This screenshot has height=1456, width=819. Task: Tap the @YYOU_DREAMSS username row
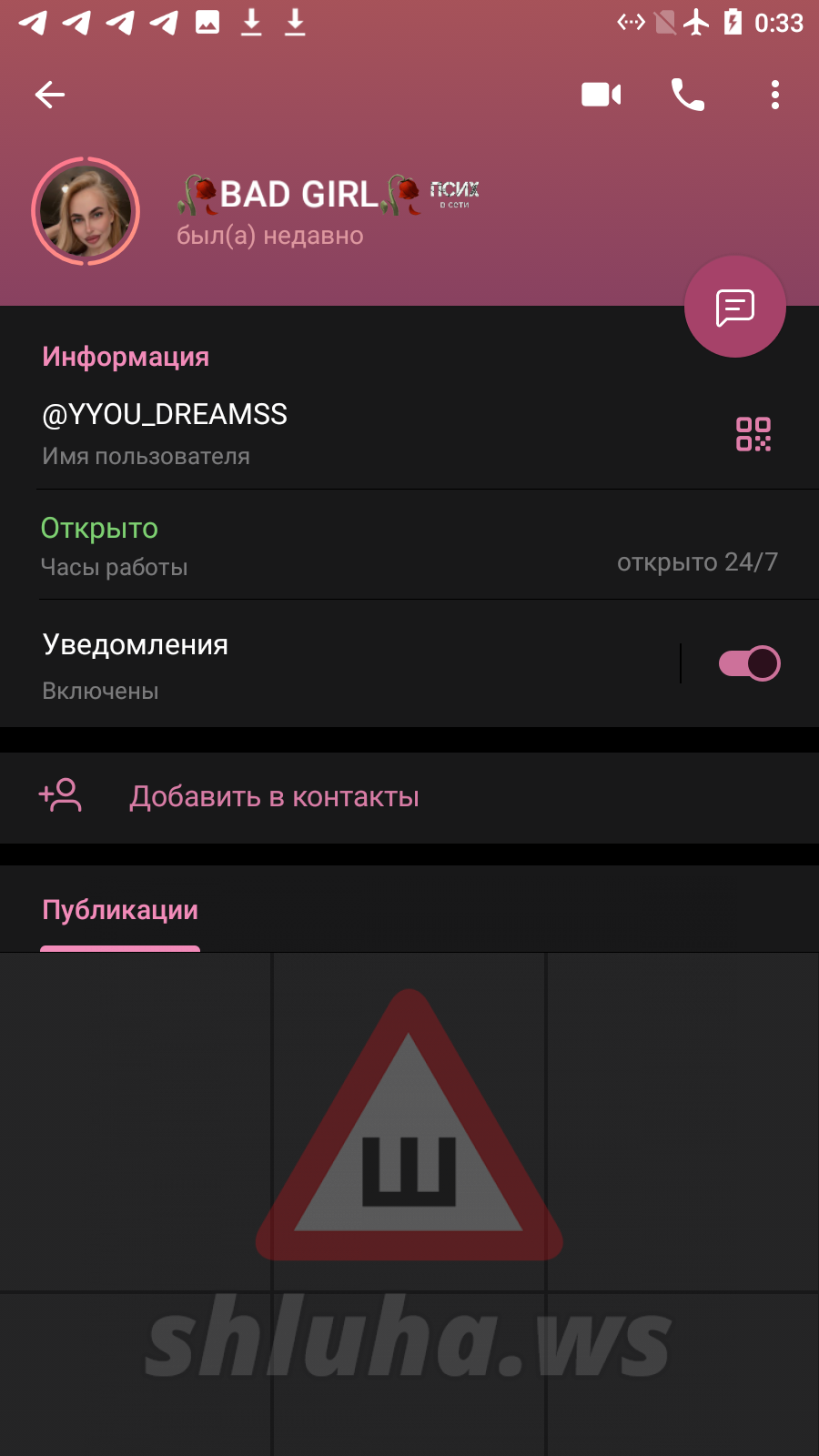273,433
